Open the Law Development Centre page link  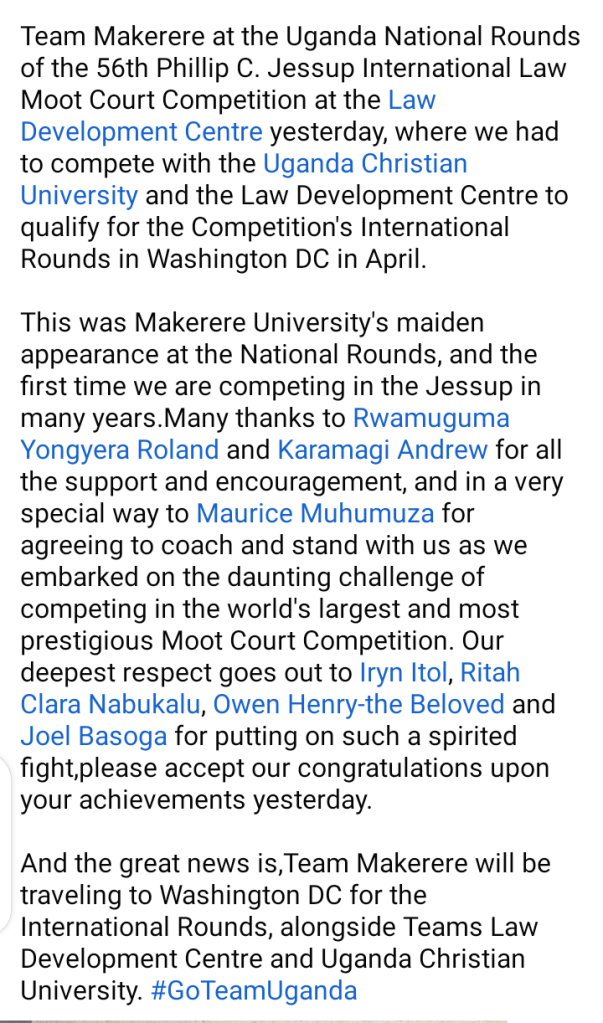(x=141, y=132)
